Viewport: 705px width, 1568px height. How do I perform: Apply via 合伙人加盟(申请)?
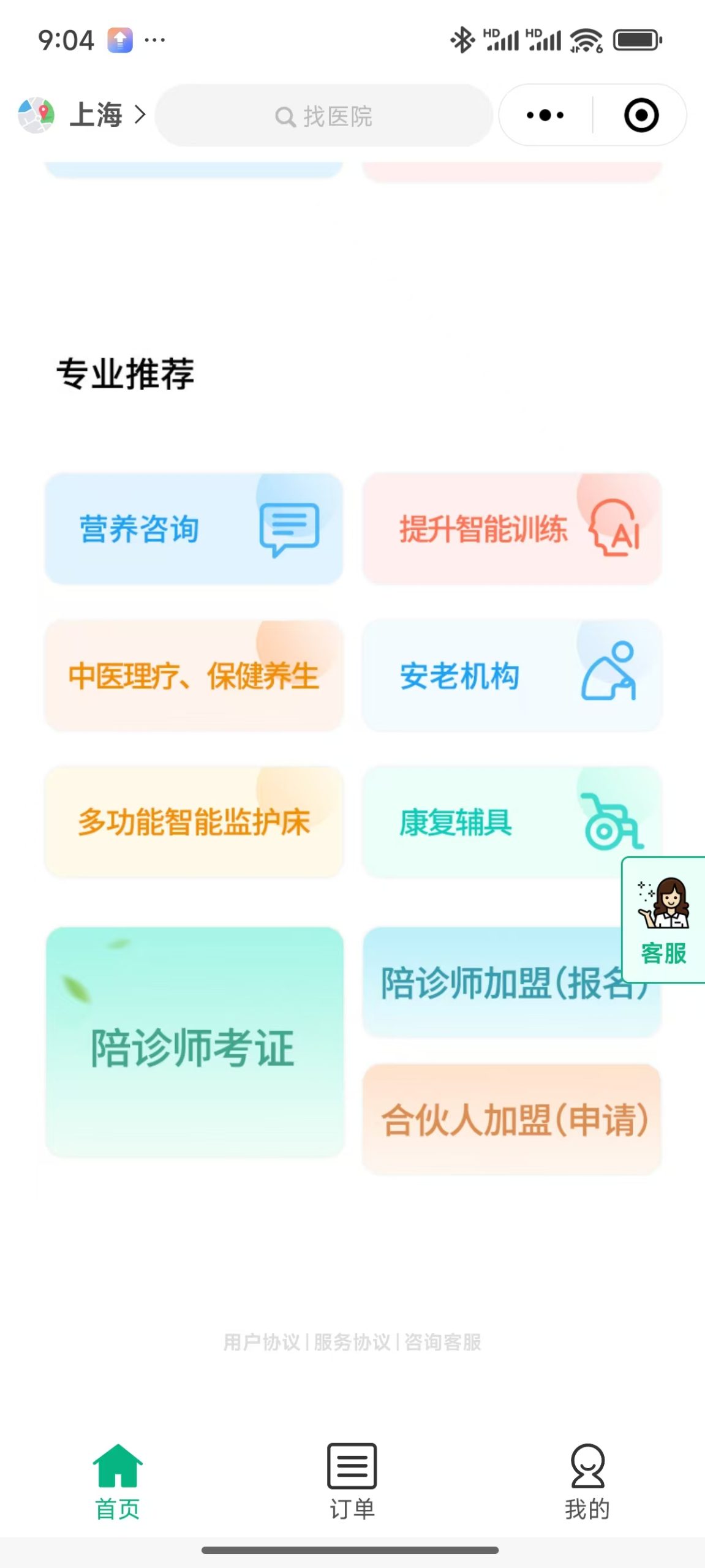[x=511, y=1120]
